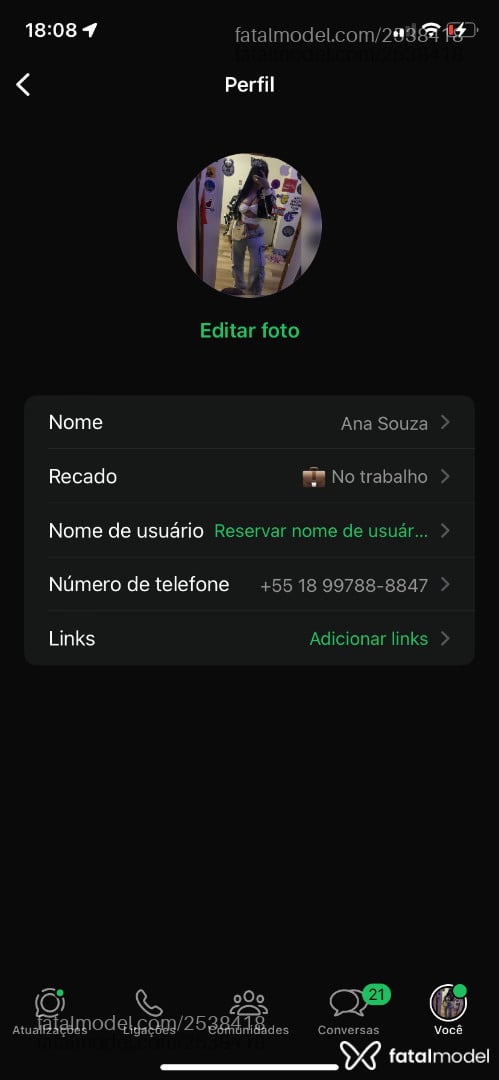Edit the Recado status No trabalho
The height and width of the screenshot is (1080, 499).
pyautogui.click(x=250, y=477)
